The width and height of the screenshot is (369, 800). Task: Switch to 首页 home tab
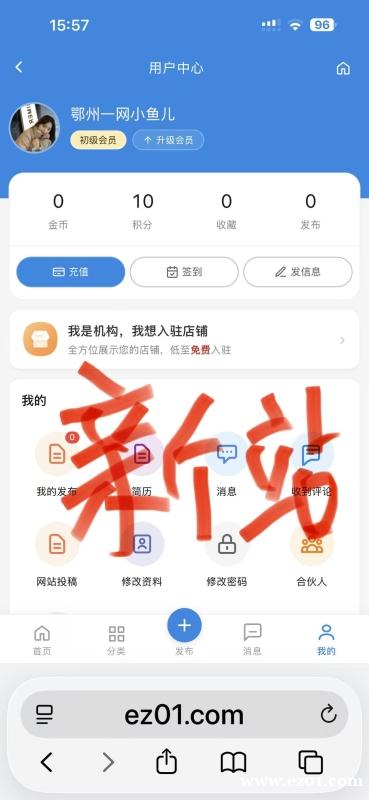click(42, 640)
